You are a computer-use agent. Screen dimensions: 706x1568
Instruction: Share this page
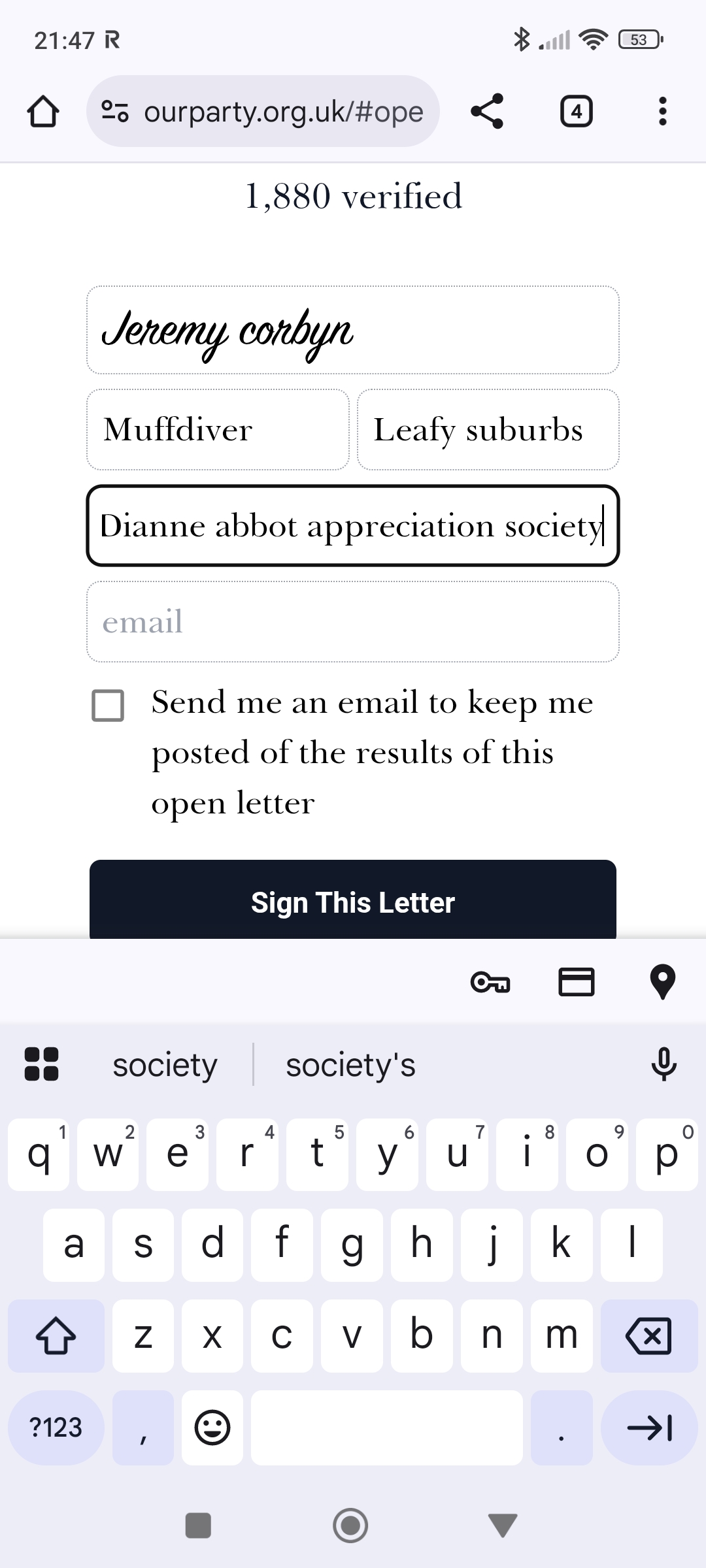(487, 111)
